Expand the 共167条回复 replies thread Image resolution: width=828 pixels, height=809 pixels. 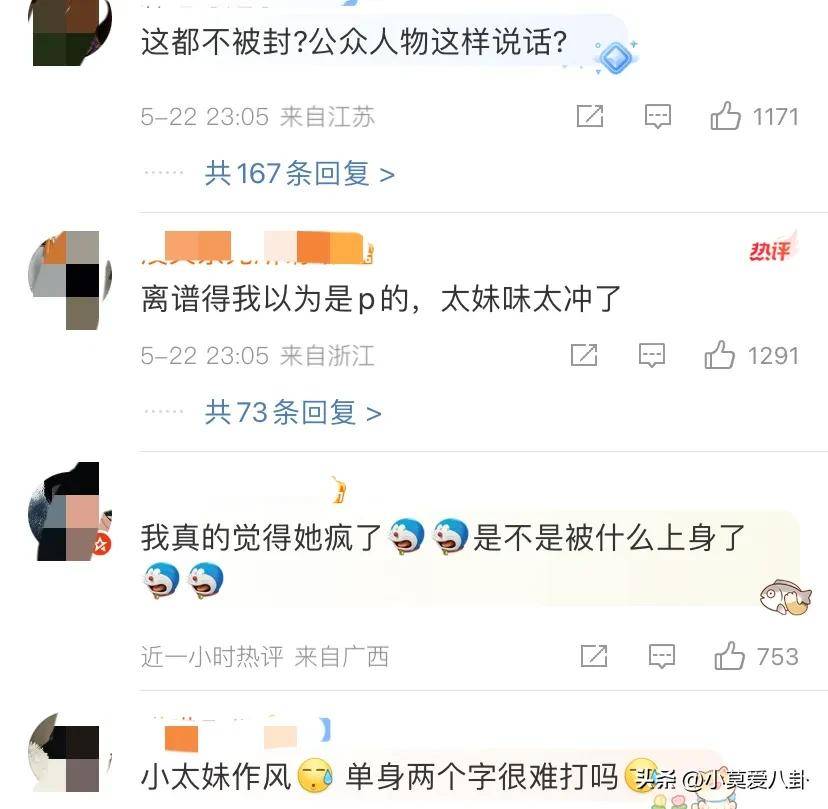click(x=299, y=174)
